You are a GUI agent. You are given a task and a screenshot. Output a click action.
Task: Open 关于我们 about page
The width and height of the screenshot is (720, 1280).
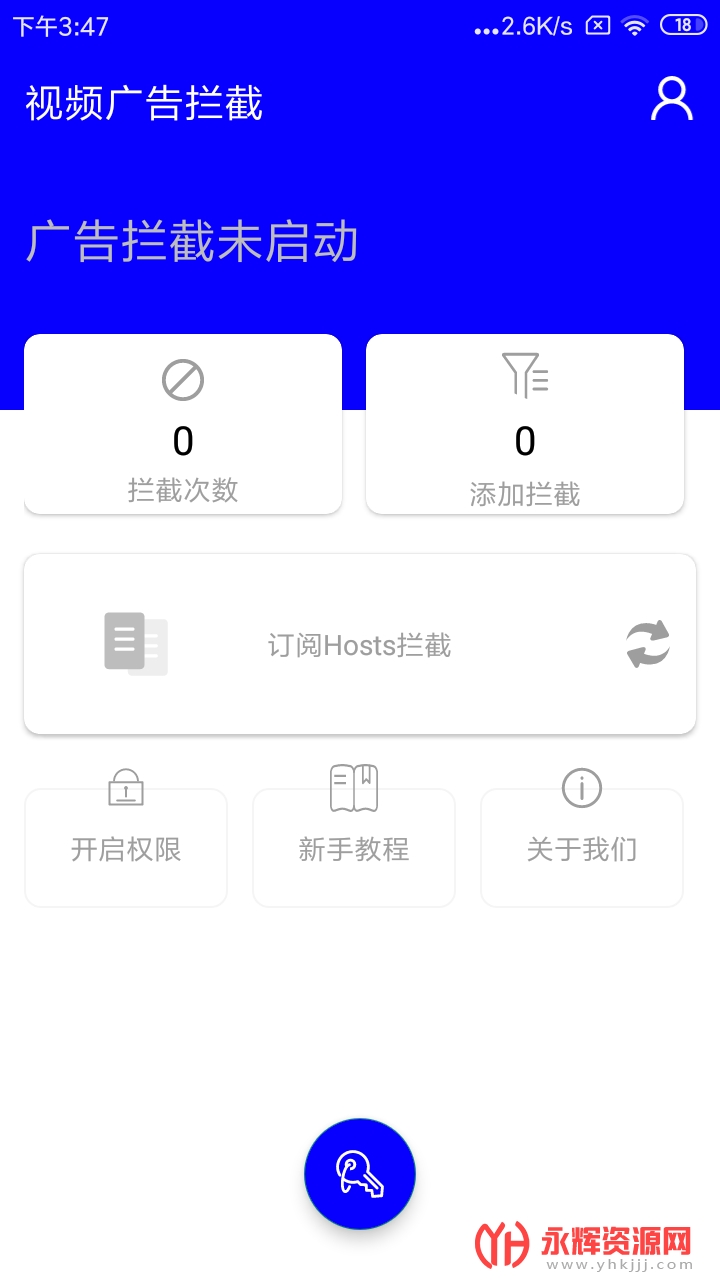pyautogui.click(x=582, y=846)
